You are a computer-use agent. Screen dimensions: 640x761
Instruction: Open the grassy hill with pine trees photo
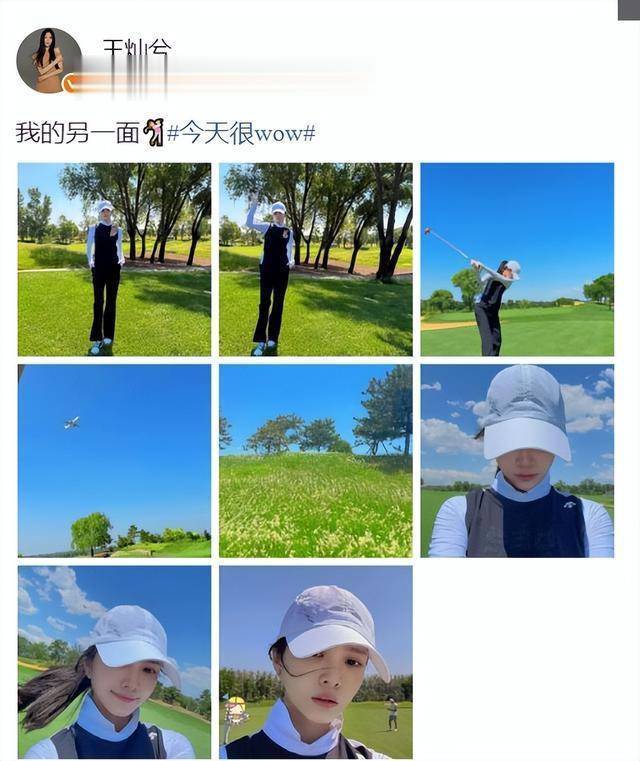pos(315,460)
